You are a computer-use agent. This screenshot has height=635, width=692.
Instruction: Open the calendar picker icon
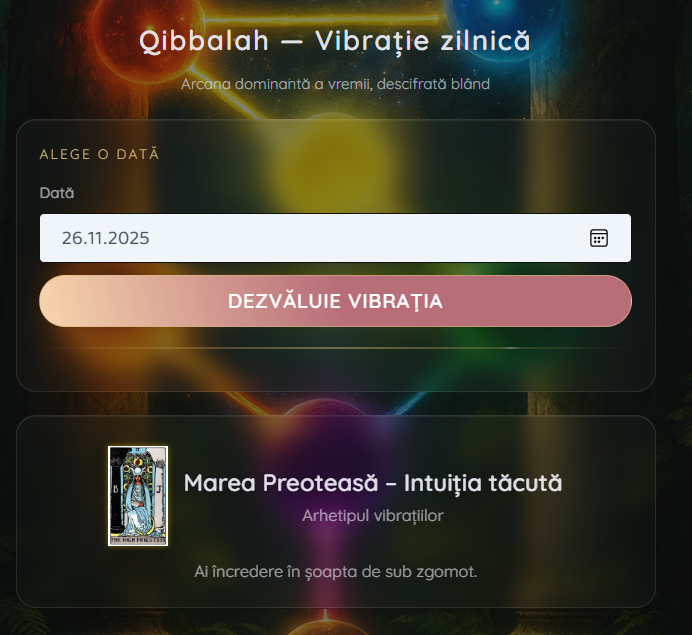[599, 238]
